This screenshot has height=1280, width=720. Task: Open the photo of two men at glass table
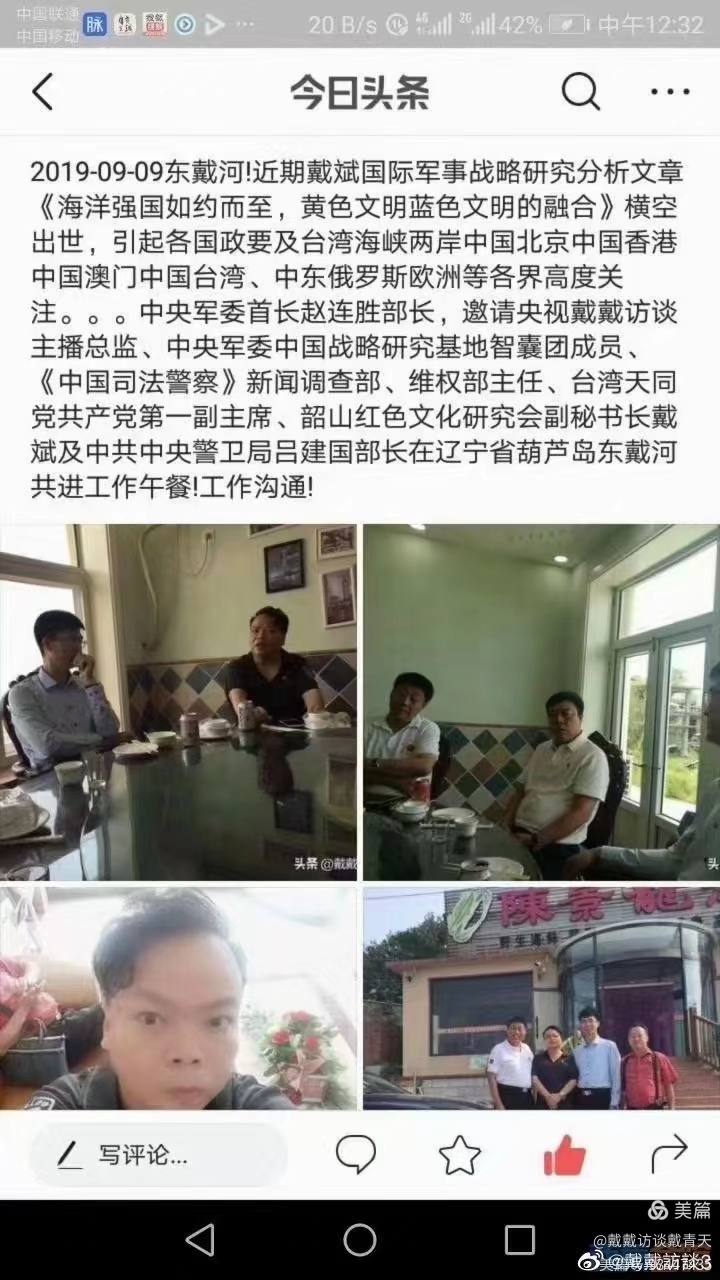pyautogui.click(x=178, y=702)
